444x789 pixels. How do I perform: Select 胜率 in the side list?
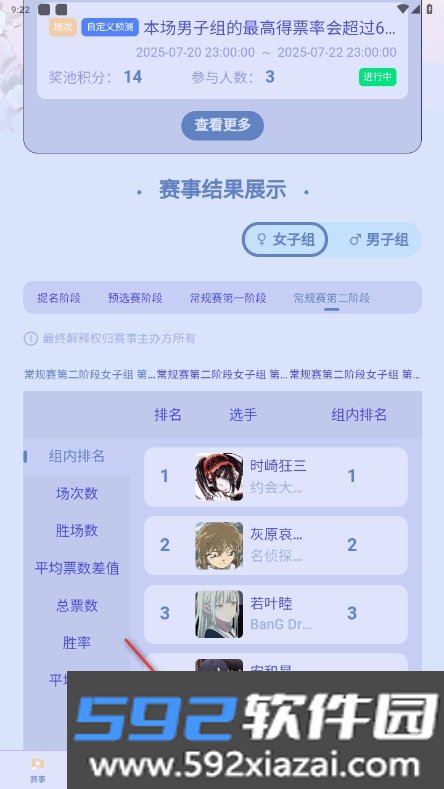77,643
